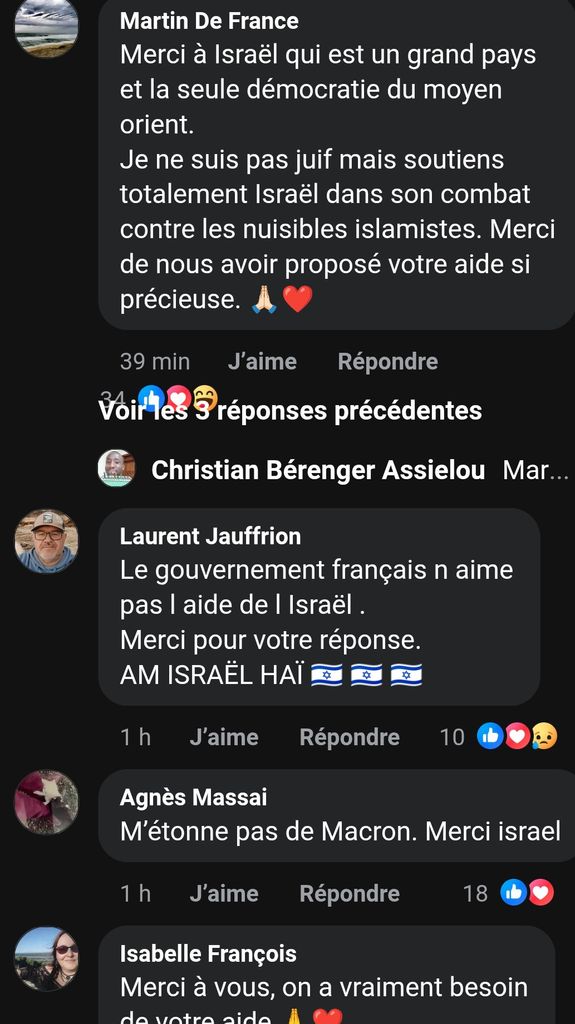Open Martin De France's profile picture

46,26
